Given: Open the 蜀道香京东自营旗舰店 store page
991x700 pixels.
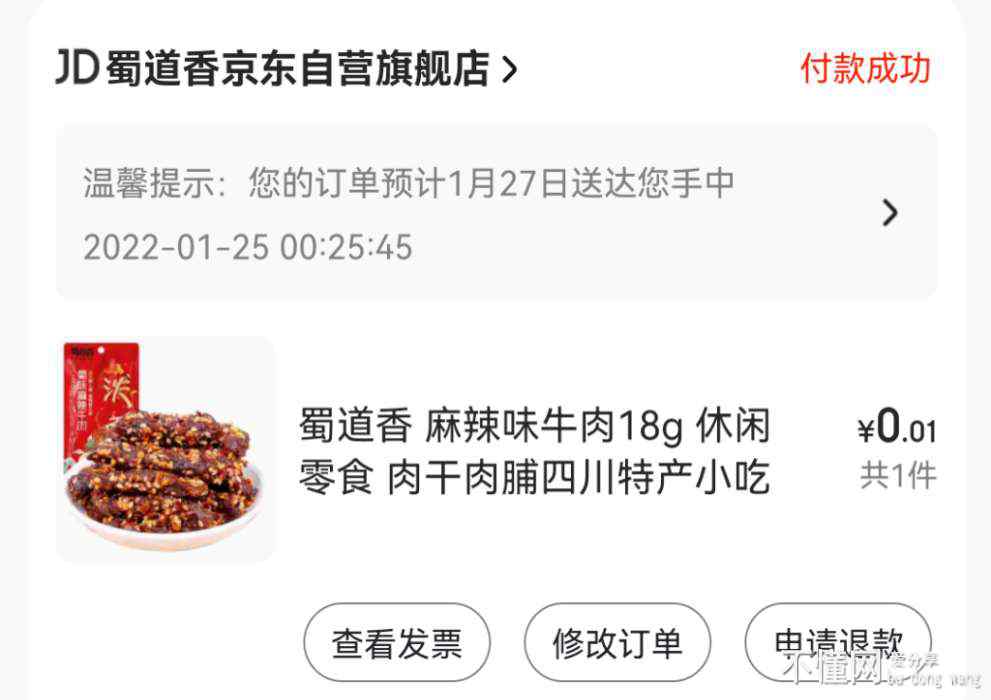Looking at the screenshot, I should point(288,69).
